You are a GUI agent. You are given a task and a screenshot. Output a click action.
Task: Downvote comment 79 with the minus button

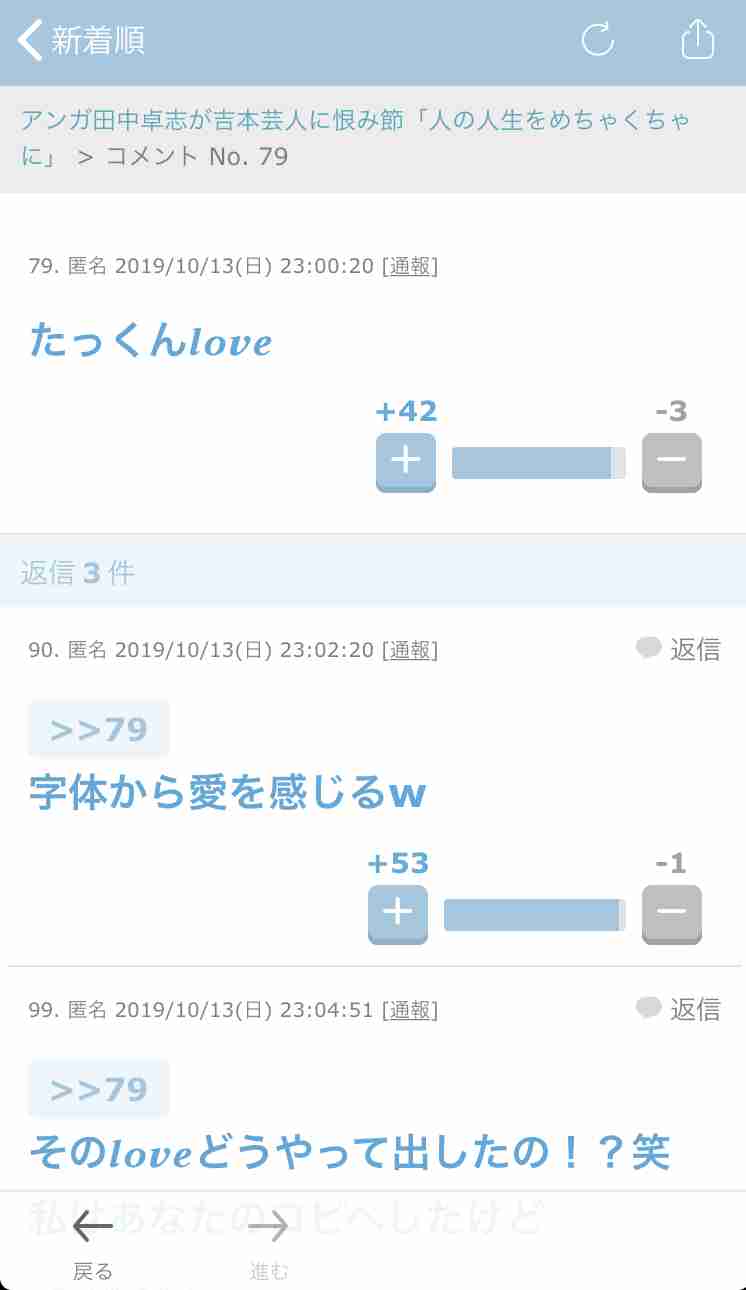pos(671,461)
